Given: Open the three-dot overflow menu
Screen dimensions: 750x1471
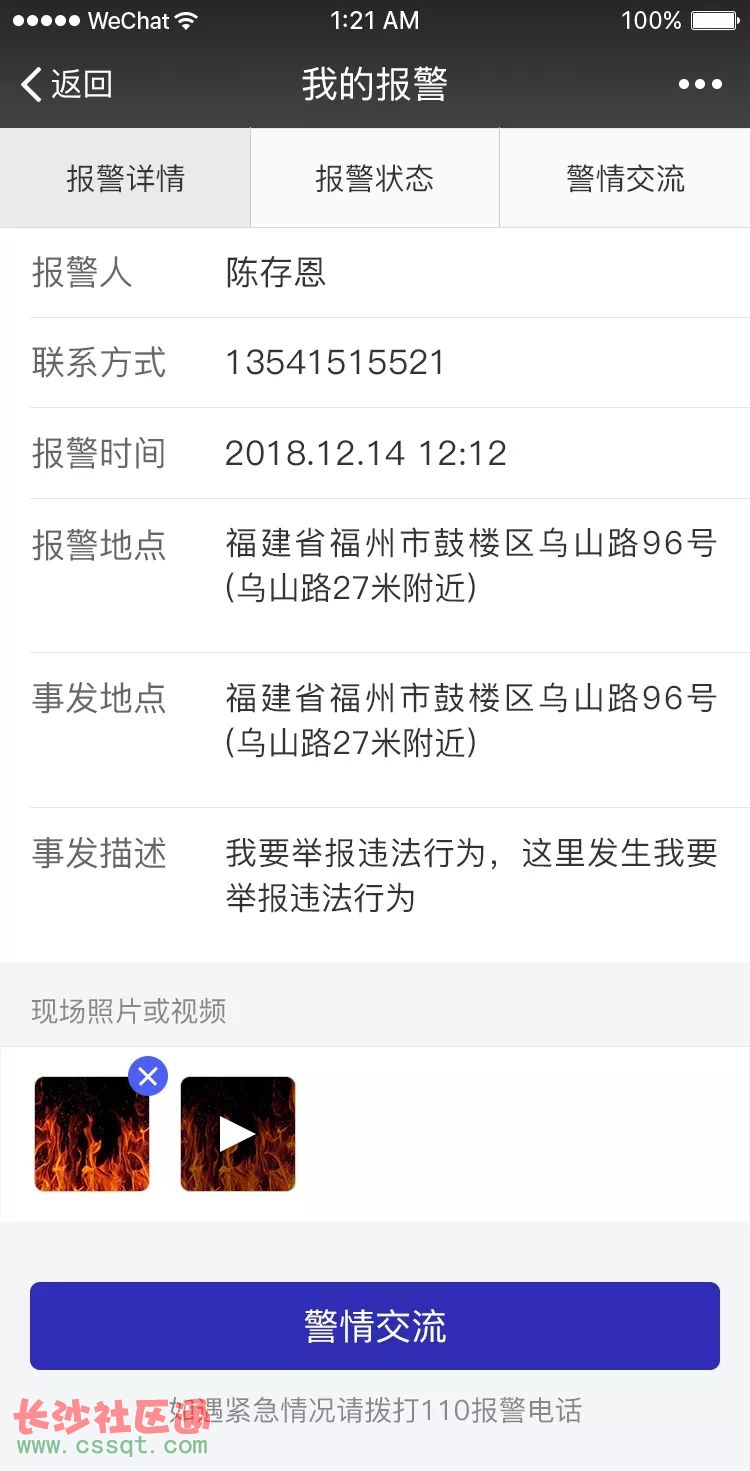Looking at the screenshot, I should click(x=700, y=85).
